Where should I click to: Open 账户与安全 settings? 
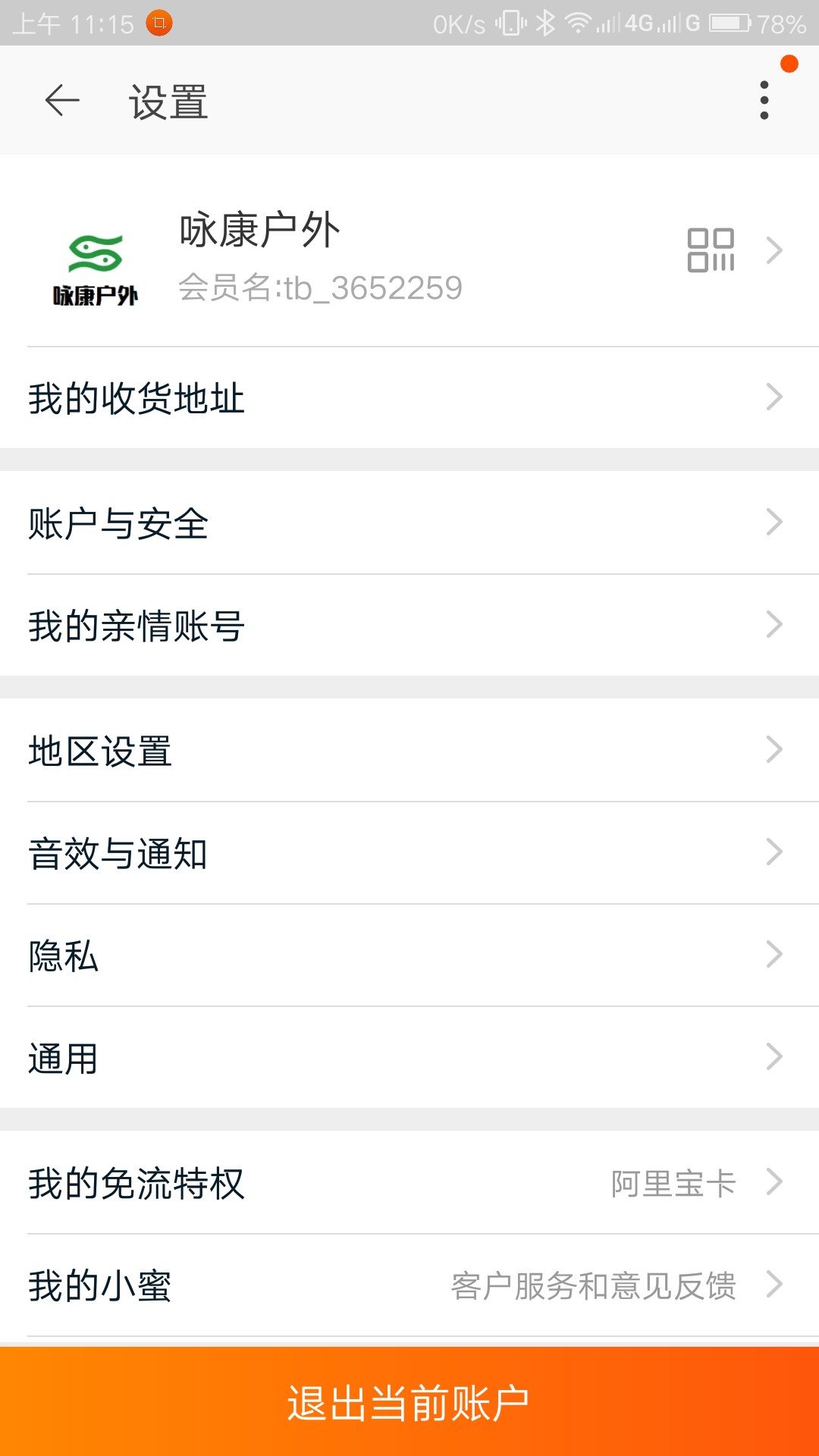pyautogui.click(x=409, y=522)
